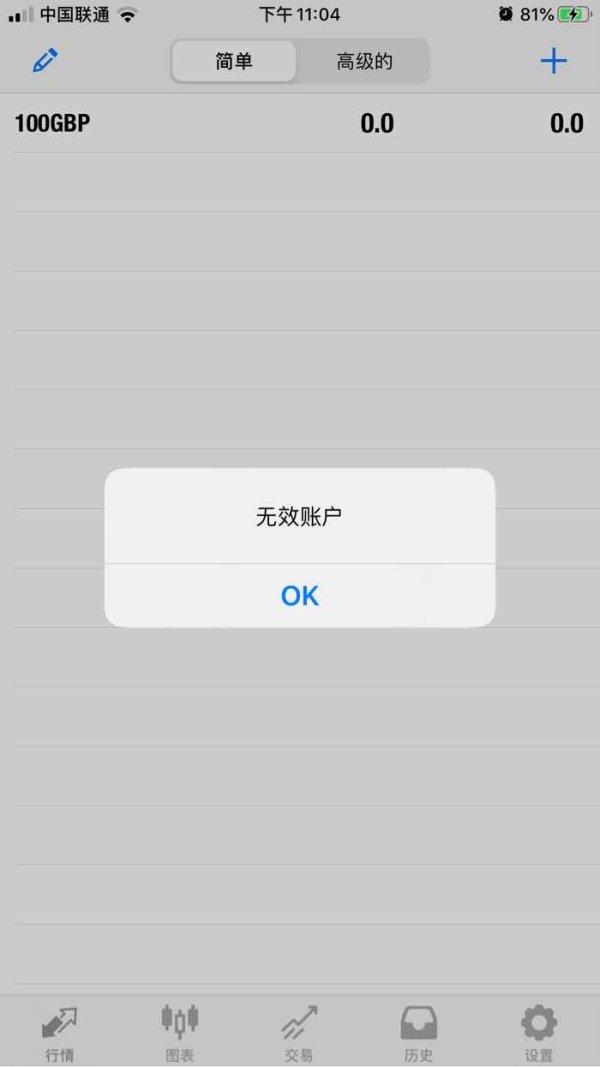
Task: Open the 历史 history tab
Action: tap(418, 1034)
